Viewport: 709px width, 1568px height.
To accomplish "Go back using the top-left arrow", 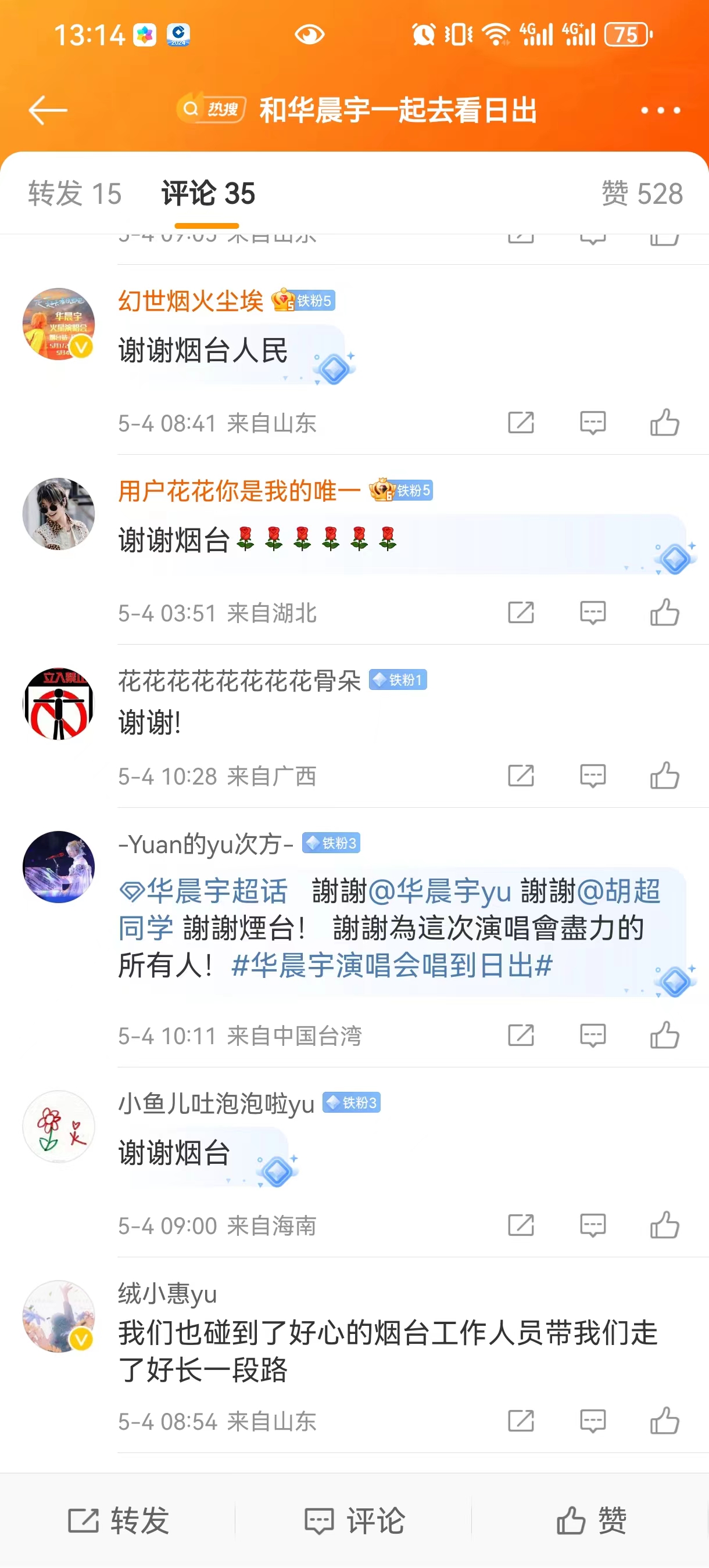I will coord(48,110).
